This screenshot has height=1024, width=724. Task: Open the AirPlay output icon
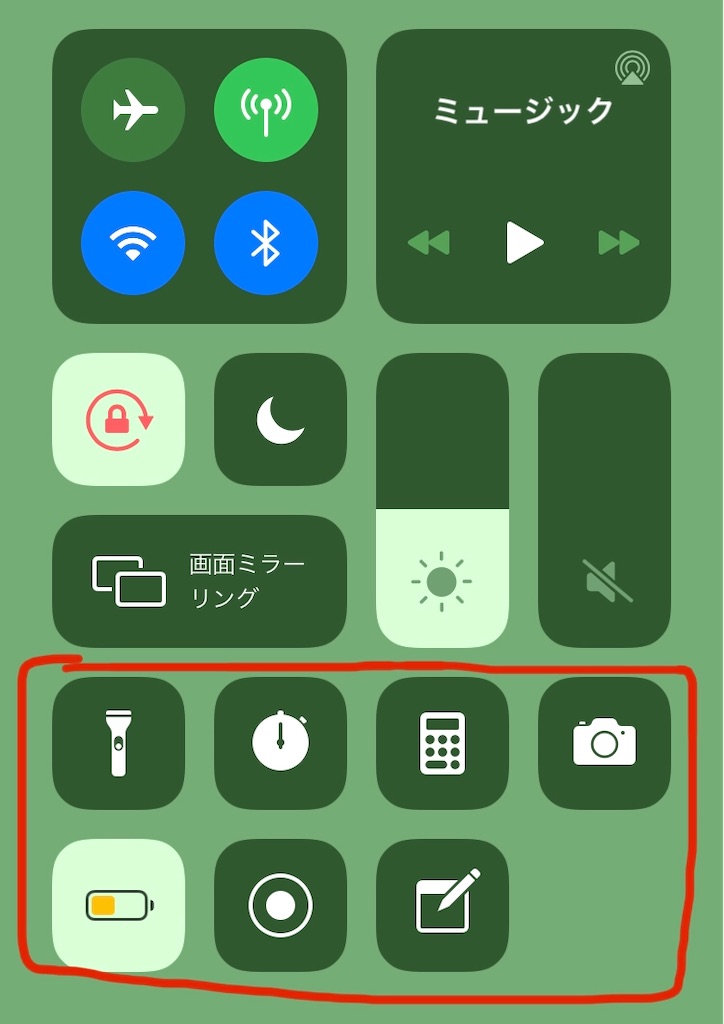(632, 68)
